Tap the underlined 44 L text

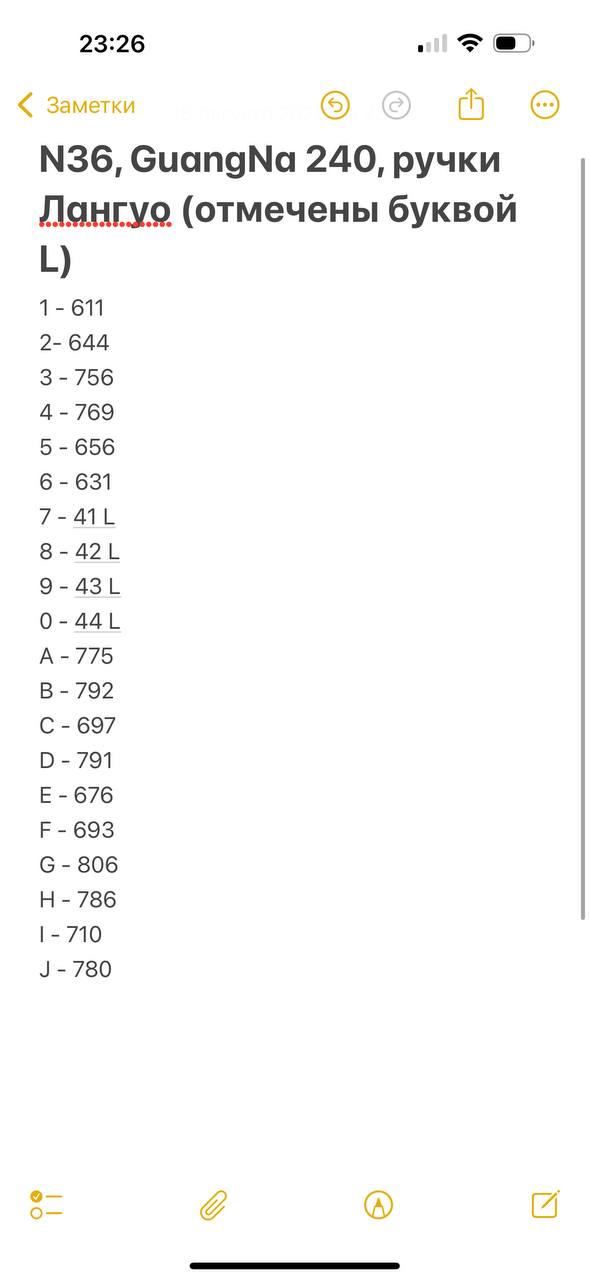pos(97,621)
